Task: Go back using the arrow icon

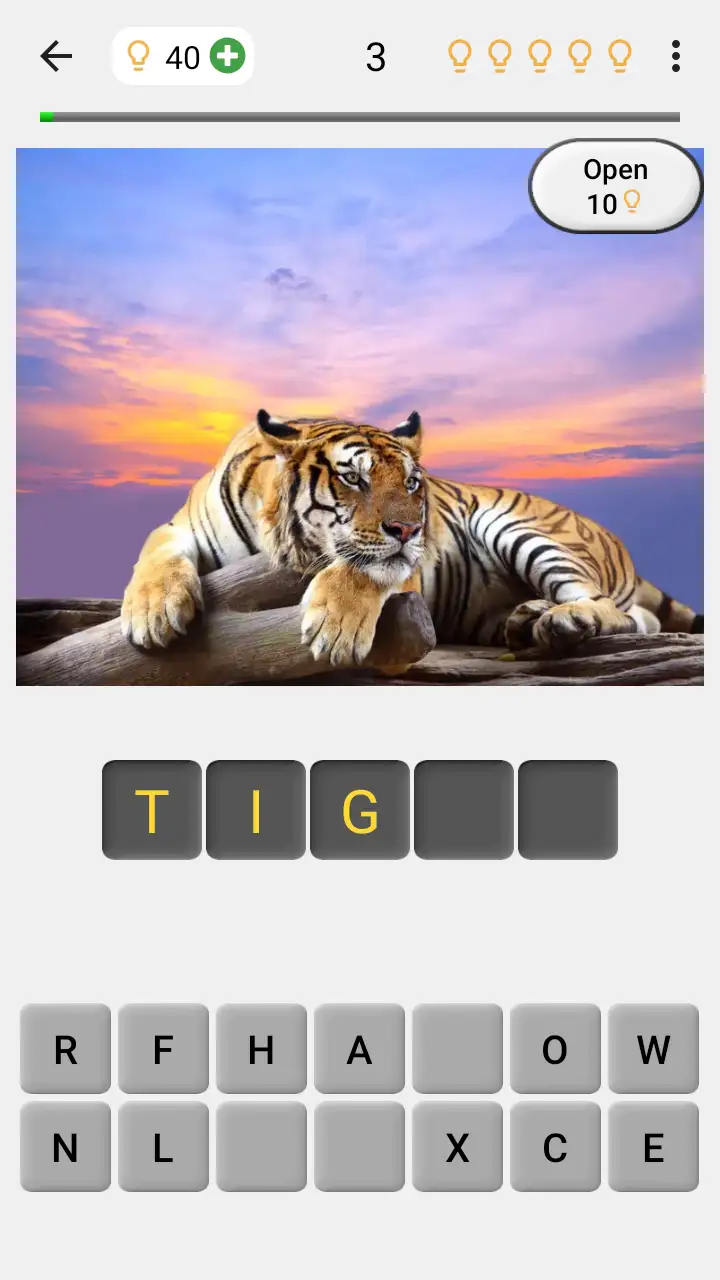Action: [56, 57]
